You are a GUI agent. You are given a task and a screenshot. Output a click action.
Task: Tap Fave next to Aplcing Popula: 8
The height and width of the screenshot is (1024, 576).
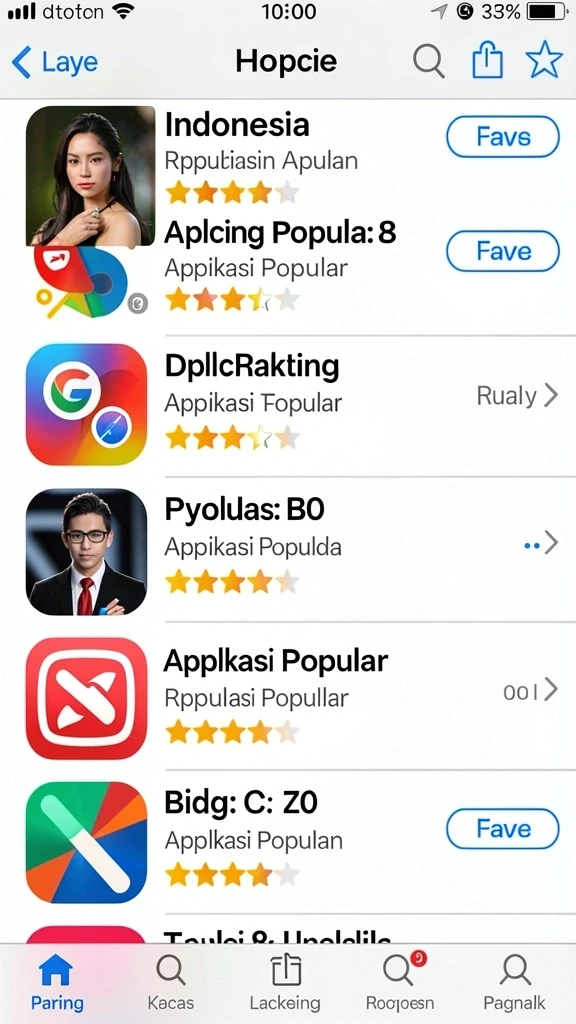[503, 251]
